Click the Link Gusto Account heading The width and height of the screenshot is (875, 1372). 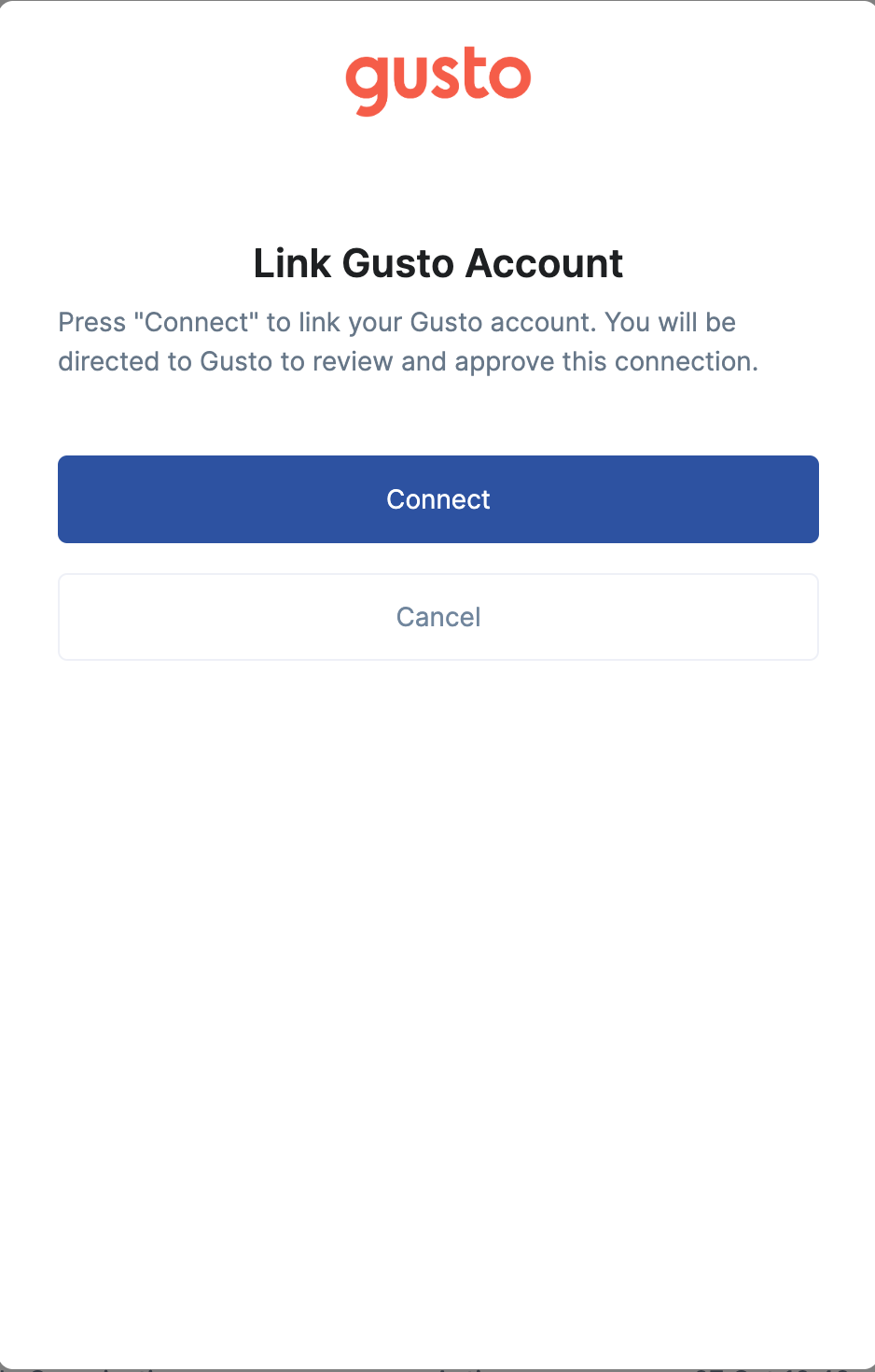[437, 263]
